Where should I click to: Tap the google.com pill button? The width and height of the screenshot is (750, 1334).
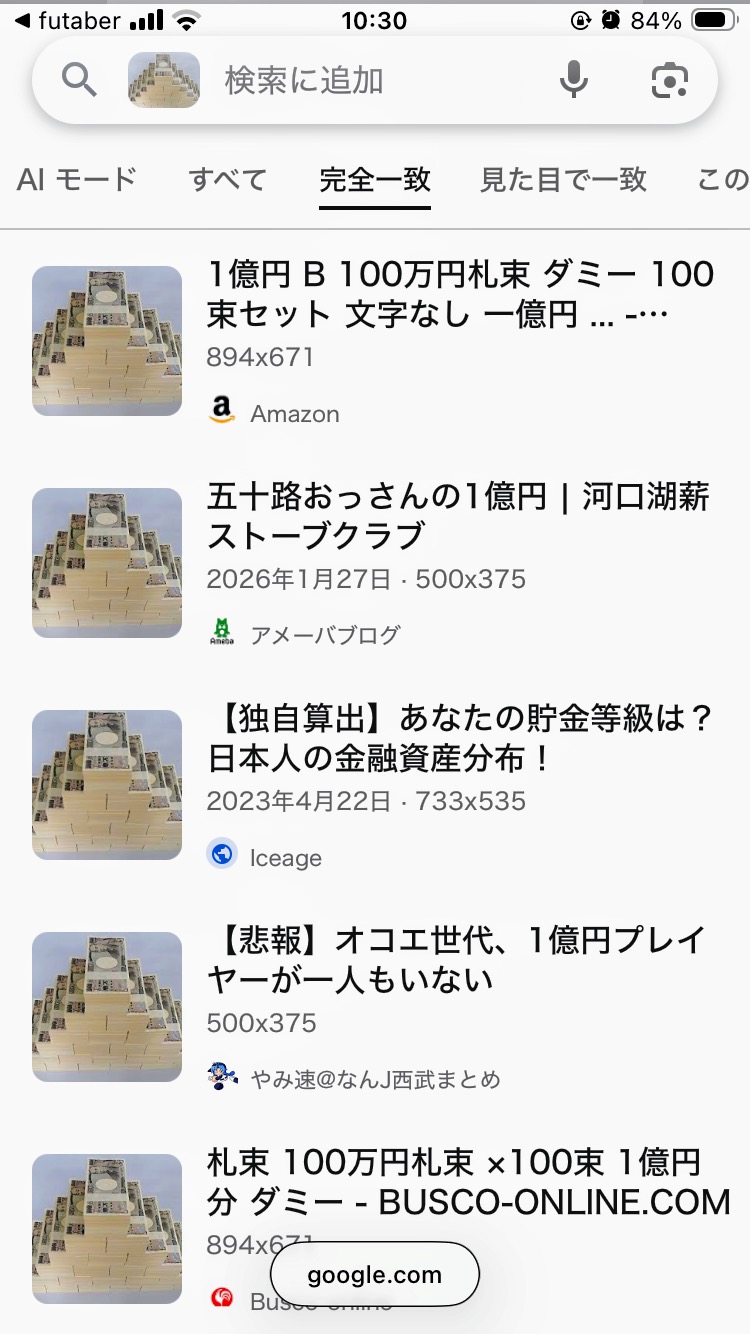click(x=375, y=1274)
